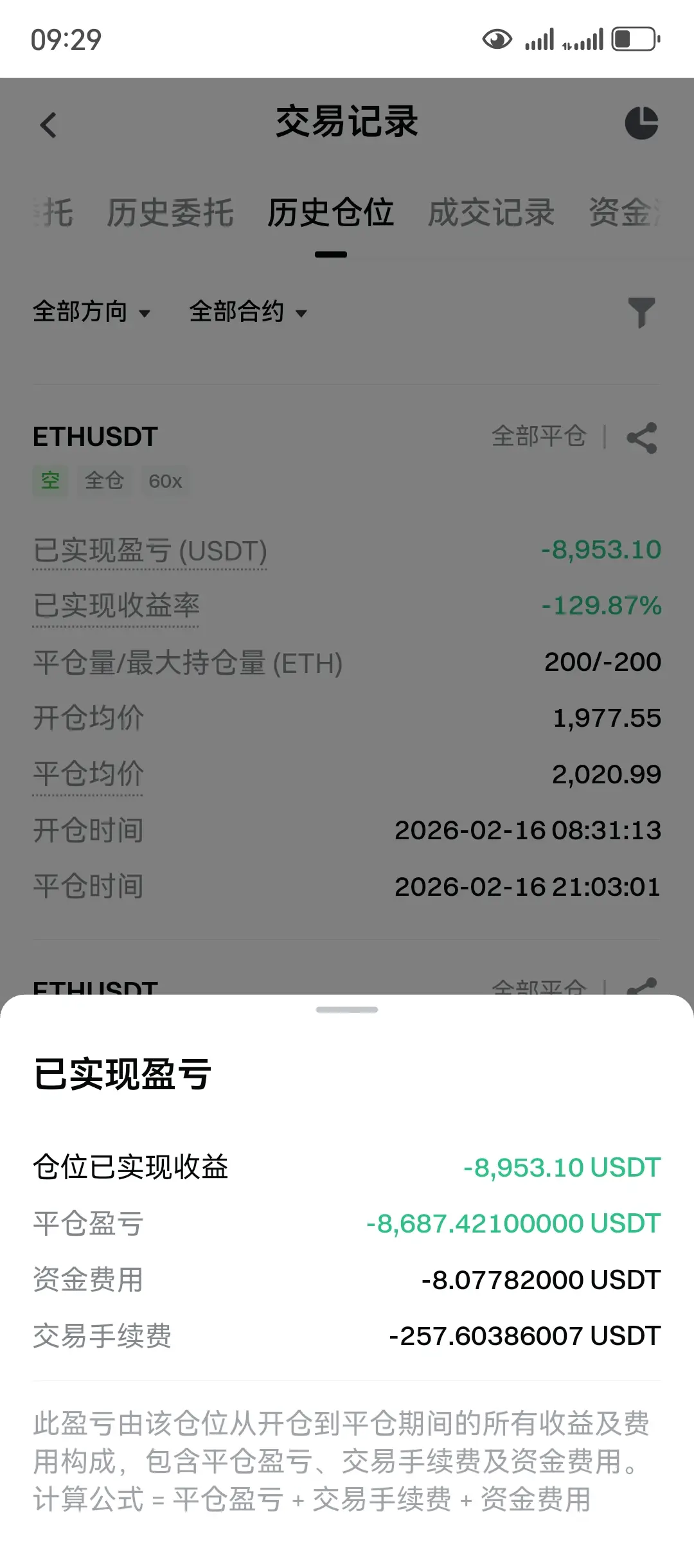
Task: Expand the 全部方向 dropdown
Action: pos(91,312)
